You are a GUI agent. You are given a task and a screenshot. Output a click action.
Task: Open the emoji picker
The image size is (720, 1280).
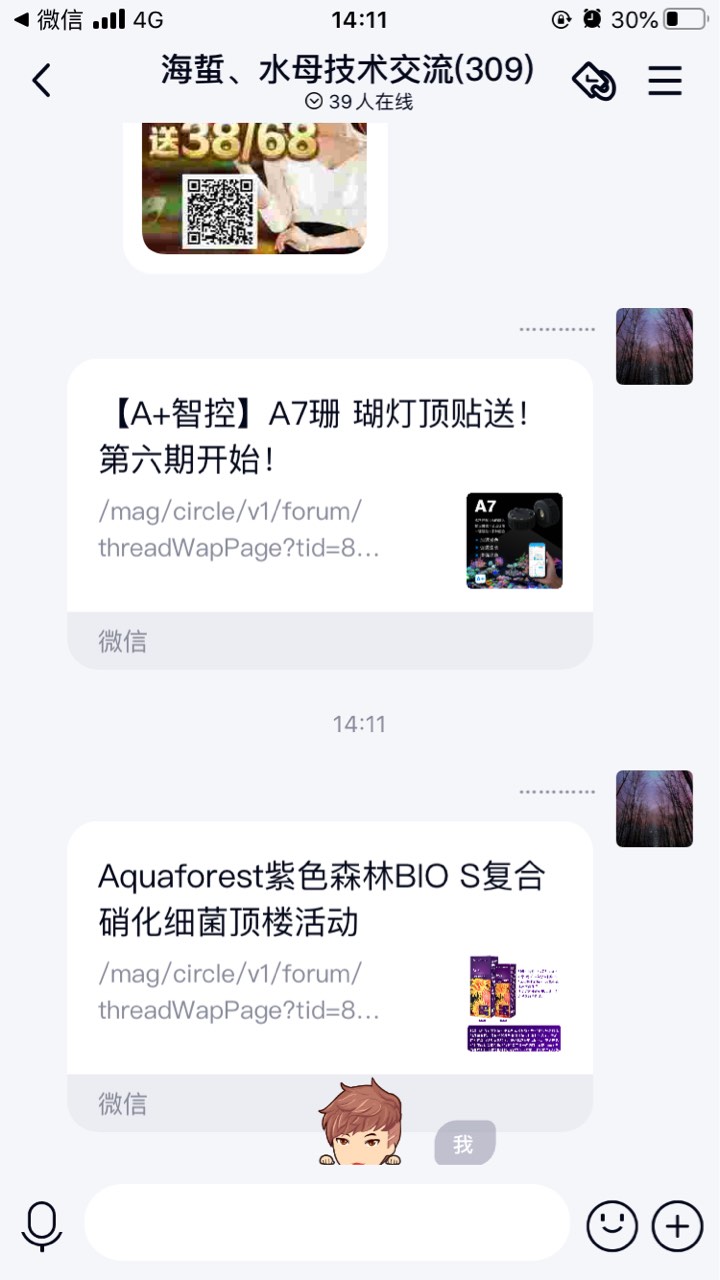point(611,1224)
